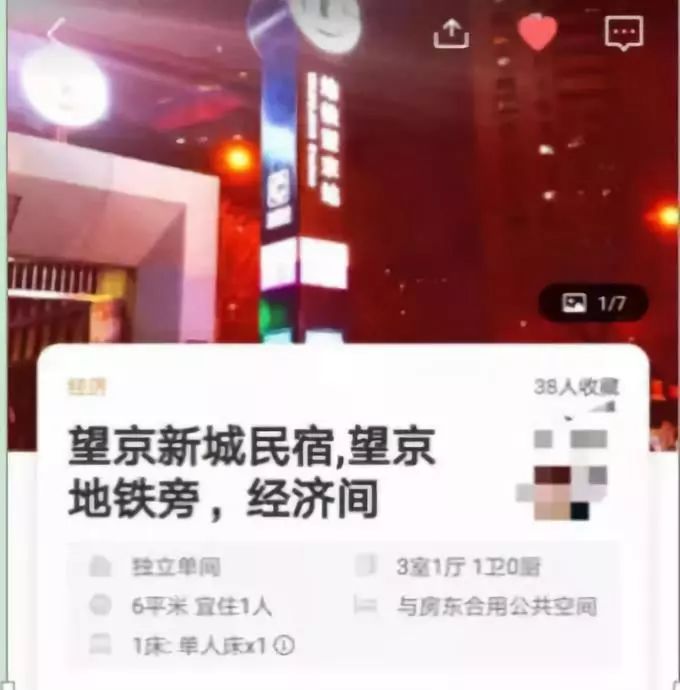Remove listing from favorites via heart
The image size is (680, 690).
[x=537, y=34]
